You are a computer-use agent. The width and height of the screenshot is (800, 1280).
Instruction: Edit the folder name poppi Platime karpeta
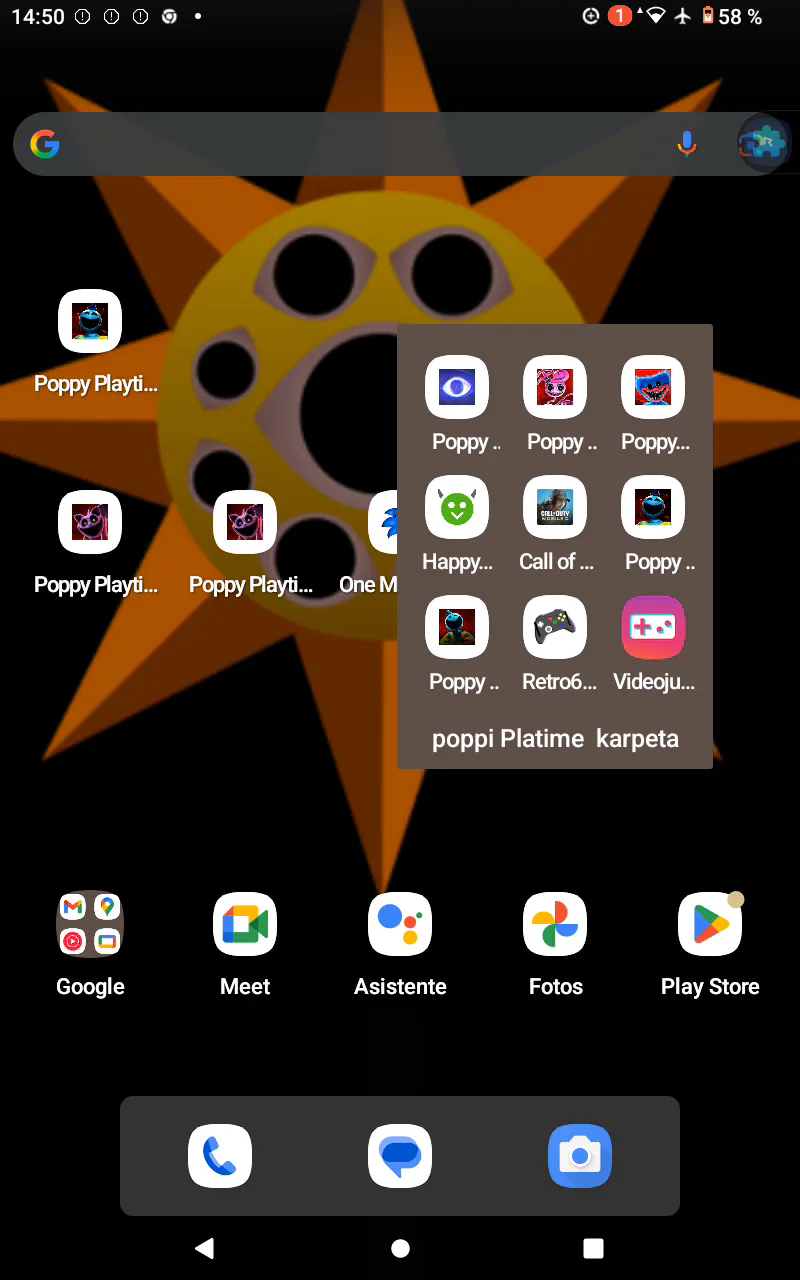555,739
